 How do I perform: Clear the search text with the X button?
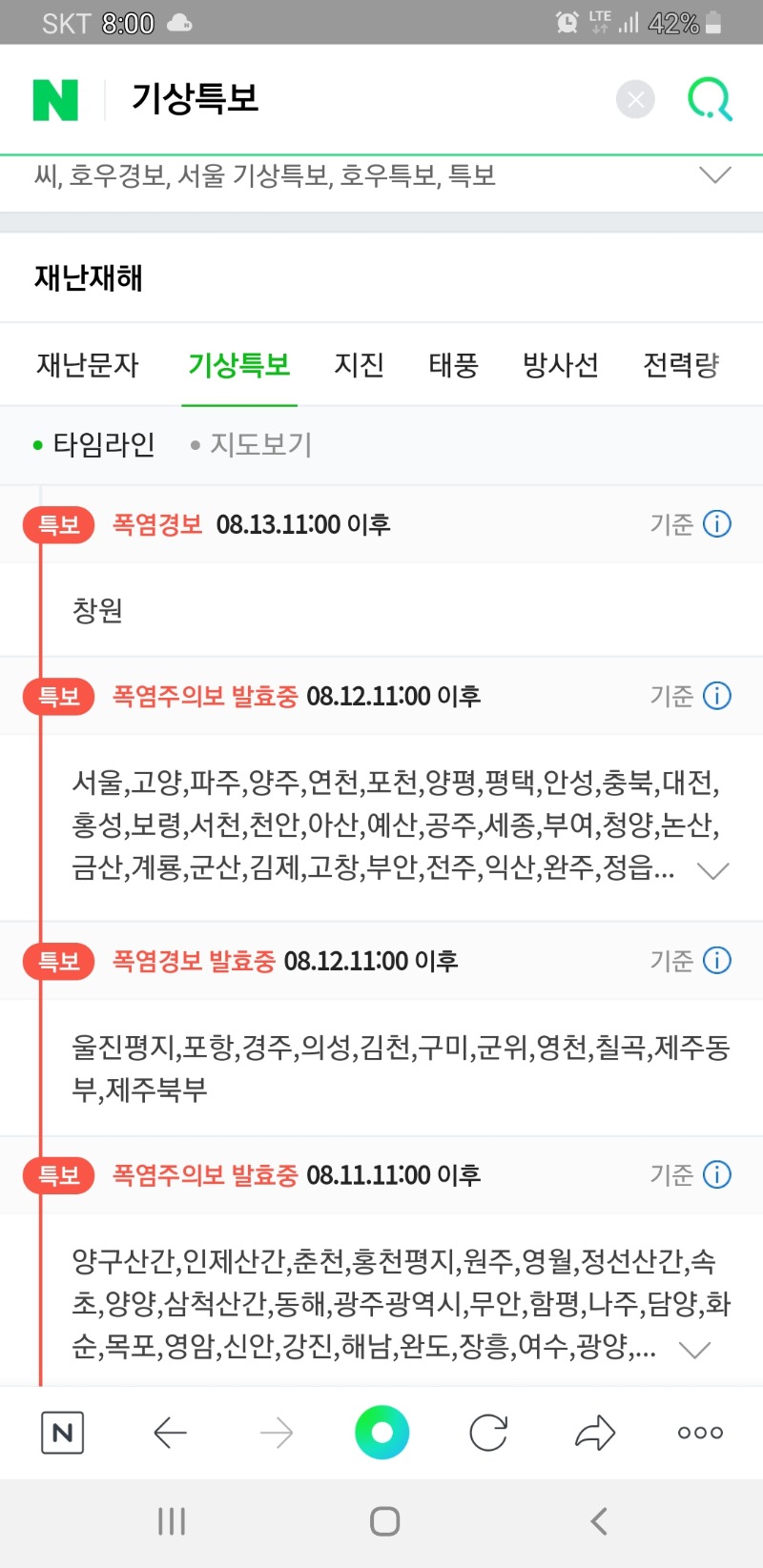click(635, 99)
